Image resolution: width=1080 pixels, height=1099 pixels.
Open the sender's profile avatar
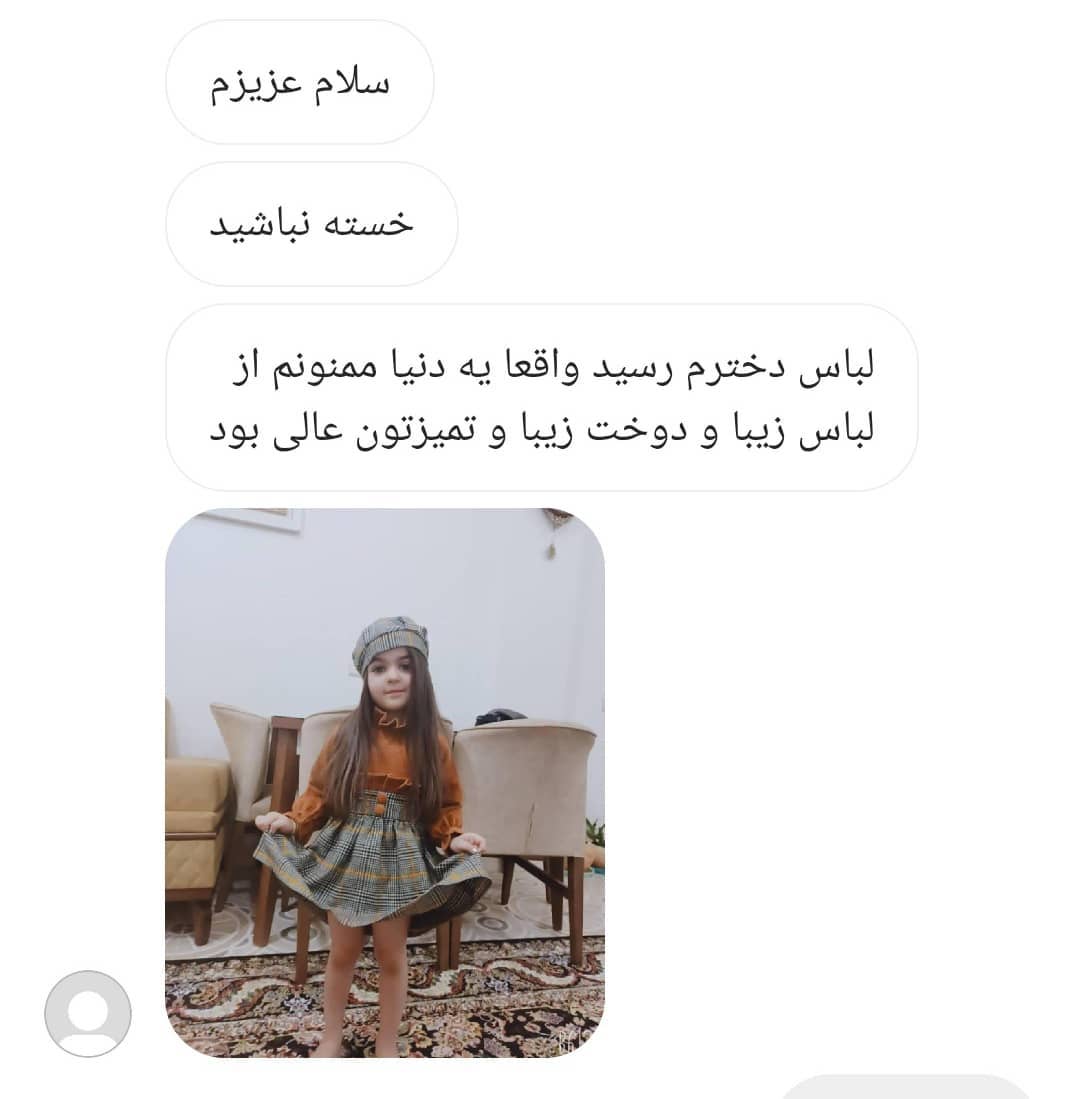(88, 1013)
